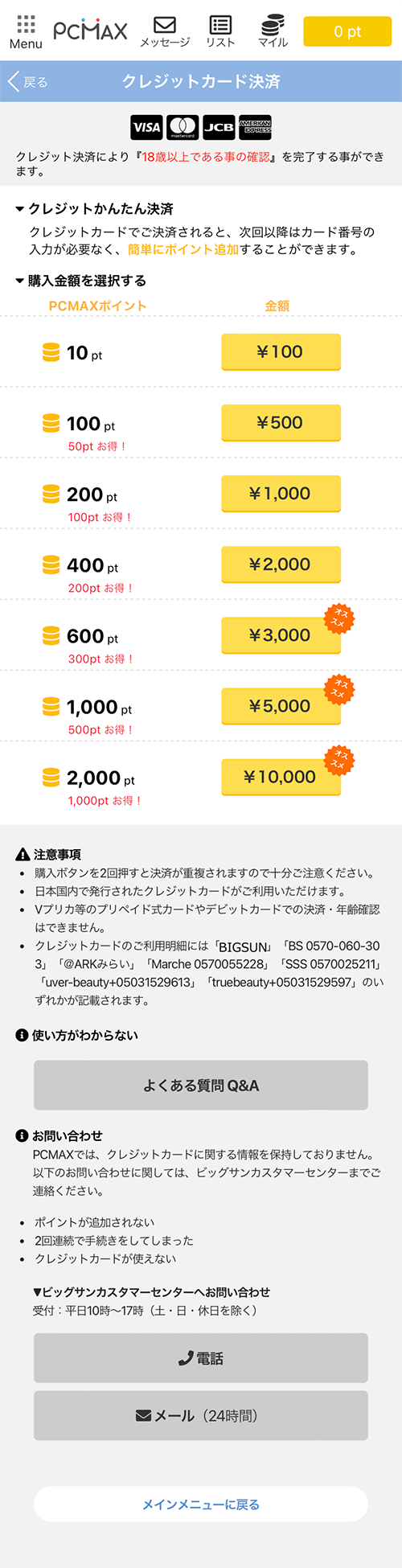Select the ¥10,000 amount button
This screenshot has height=1568, width=402.
(x=281, y=777)
